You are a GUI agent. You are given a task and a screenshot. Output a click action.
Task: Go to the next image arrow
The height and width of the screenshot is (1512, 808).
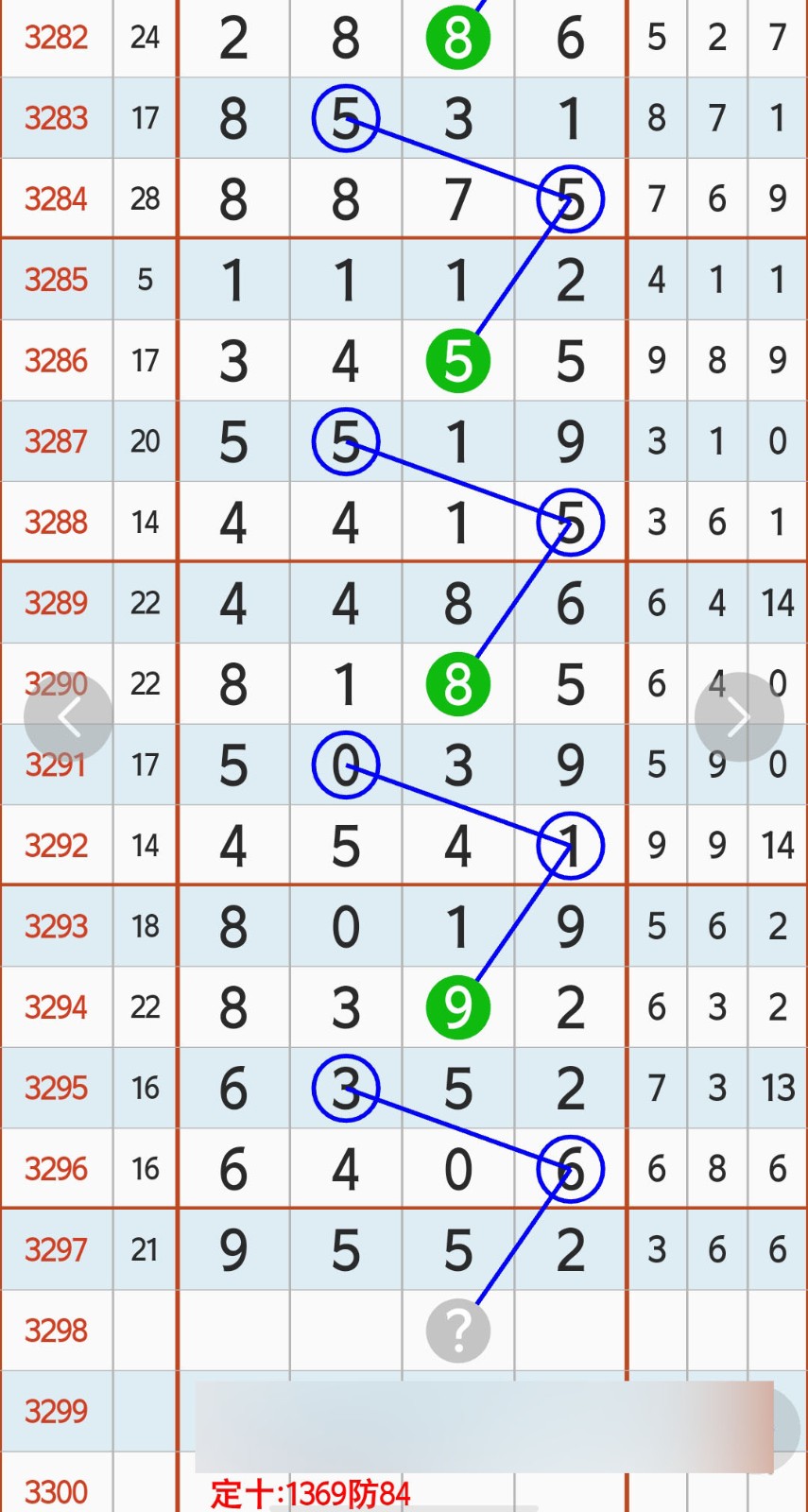click(739, 717)
